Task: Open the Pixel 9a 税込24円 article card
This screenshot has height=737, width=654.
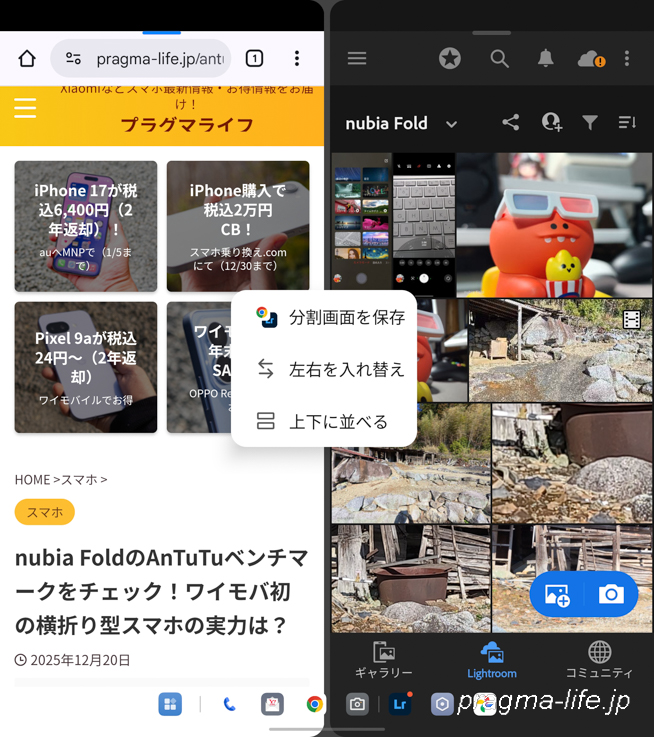Action: point(86,367)
